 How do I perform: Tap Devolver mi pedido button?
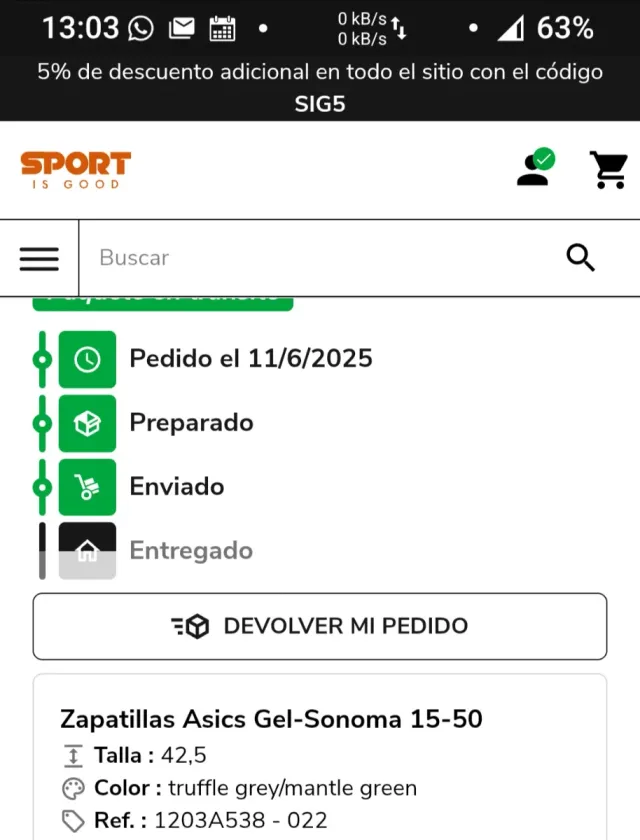click(x=320, y=626)
